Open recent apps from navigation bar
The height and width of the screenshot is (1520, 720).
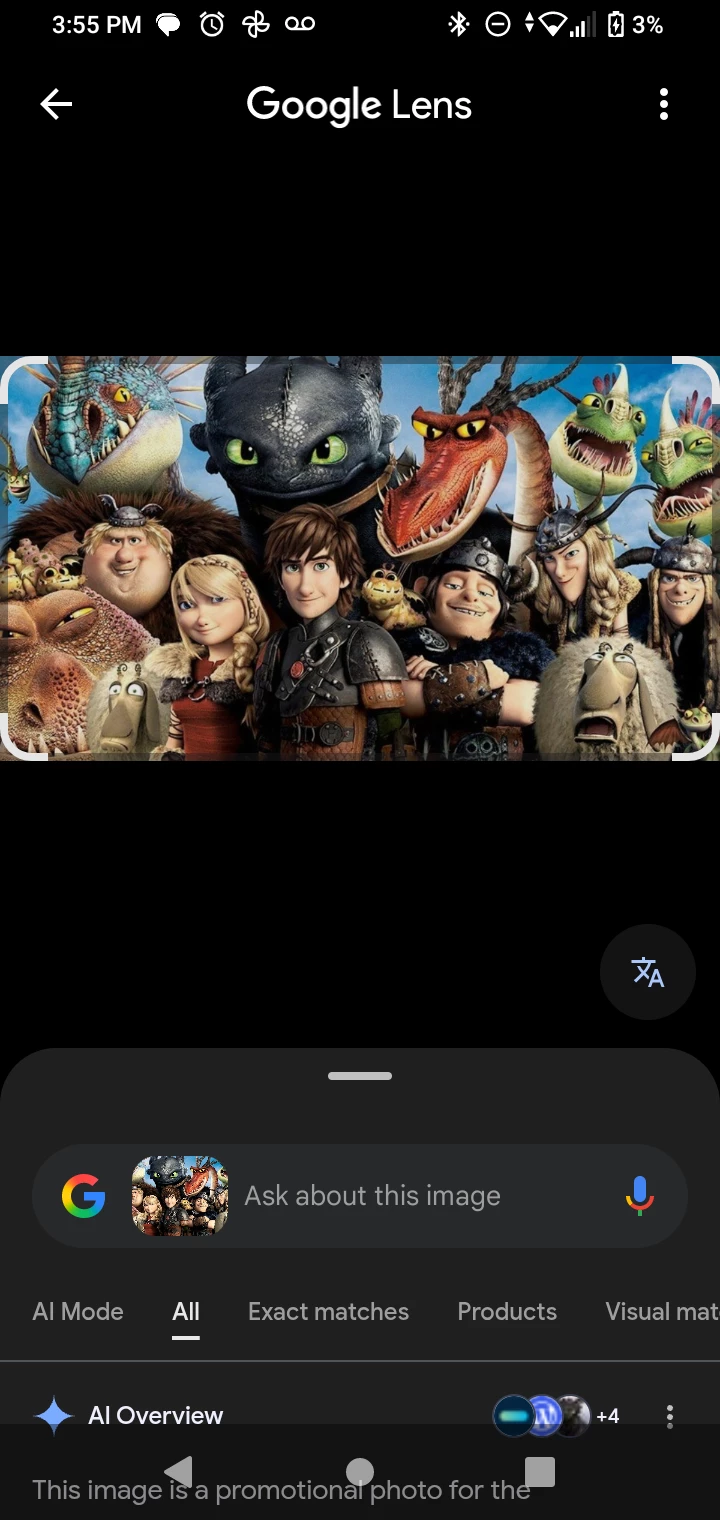[540, 1472]
